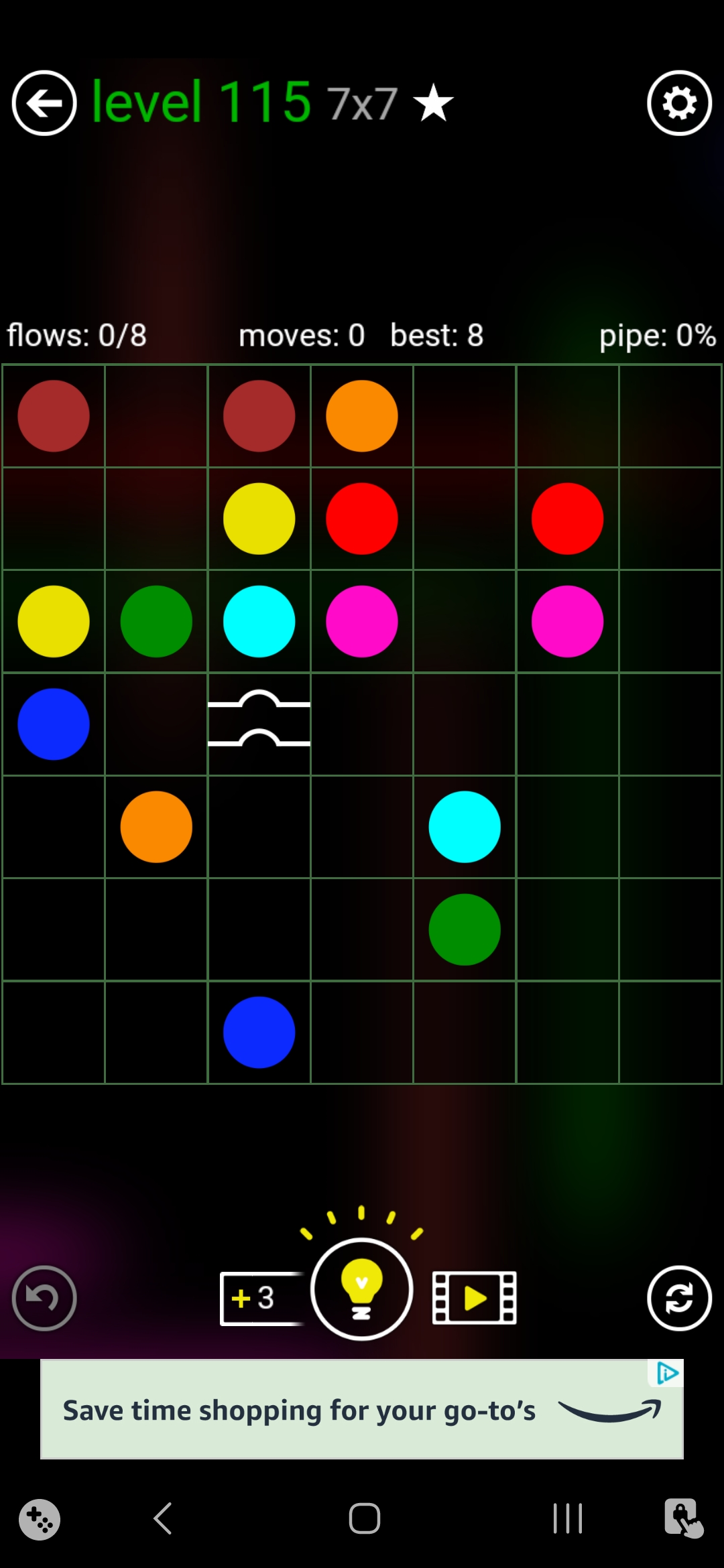Restart the level with the refresh icon
The height and width of the screenshot is (1568, 724).
[x=679, y=1298]
